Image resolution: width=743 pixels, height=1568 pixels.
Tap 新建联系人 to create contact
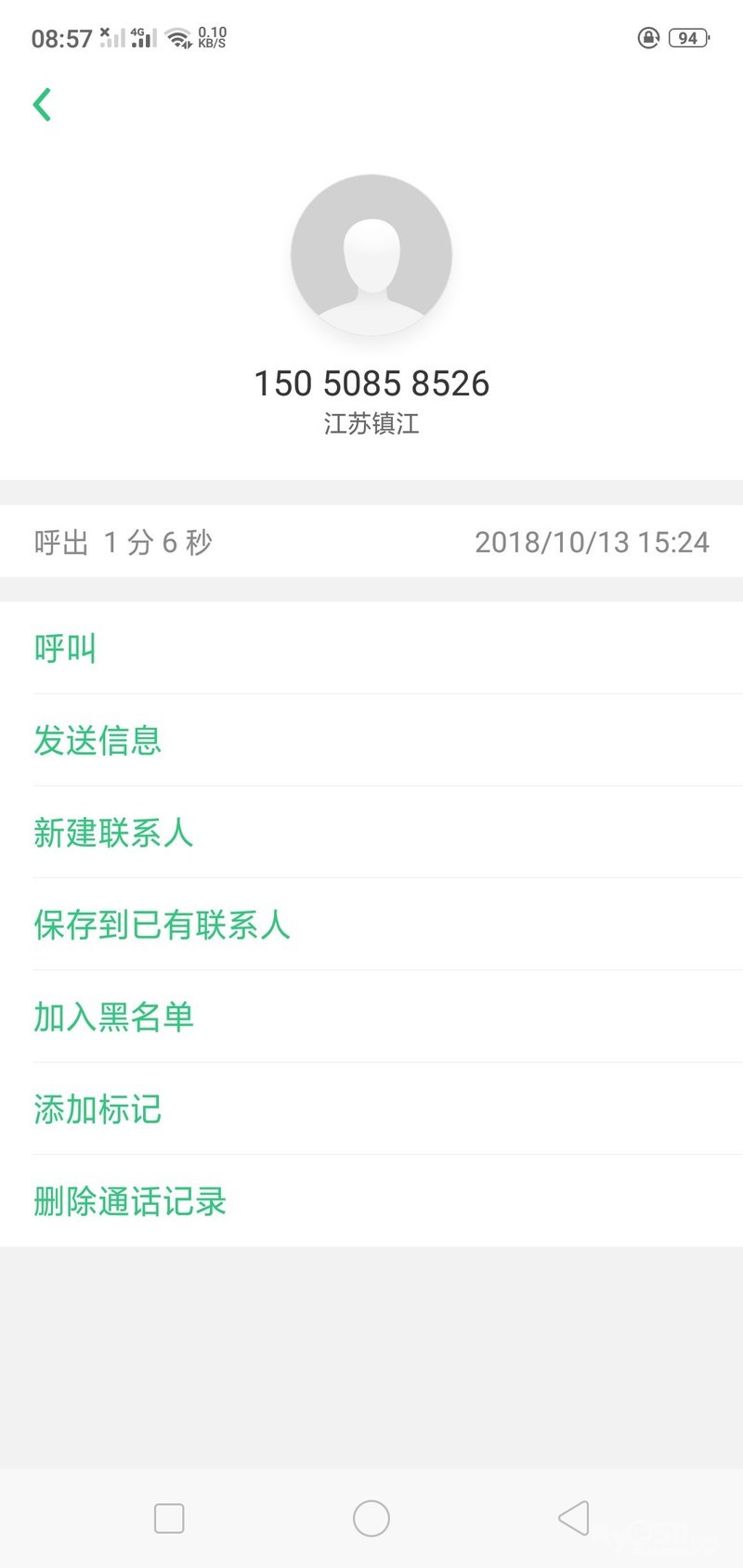coord(113,833)
